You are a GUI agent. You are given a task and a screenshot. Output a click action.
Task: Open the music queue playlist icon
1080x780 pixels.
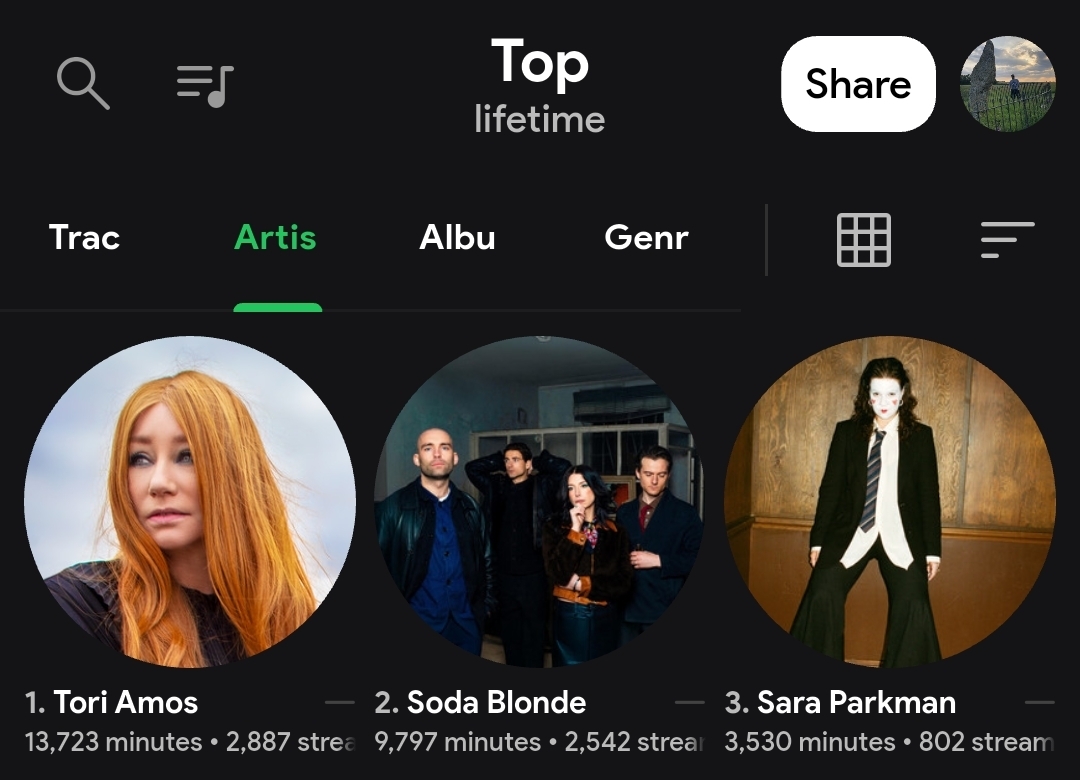[x=205, y=85]
